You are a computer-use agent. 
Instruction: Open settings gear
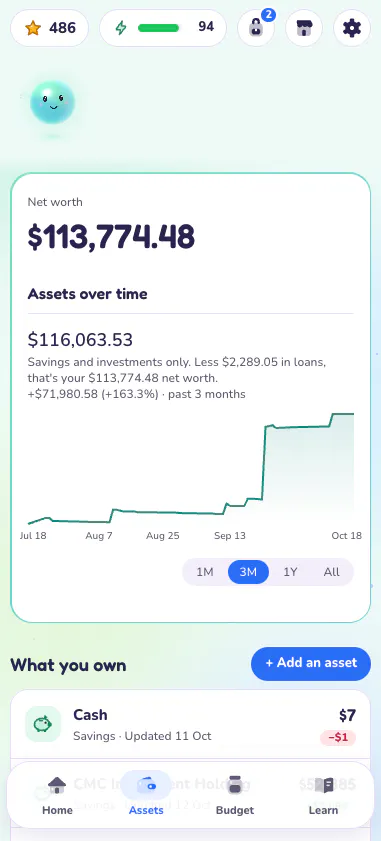pos(352,28)
